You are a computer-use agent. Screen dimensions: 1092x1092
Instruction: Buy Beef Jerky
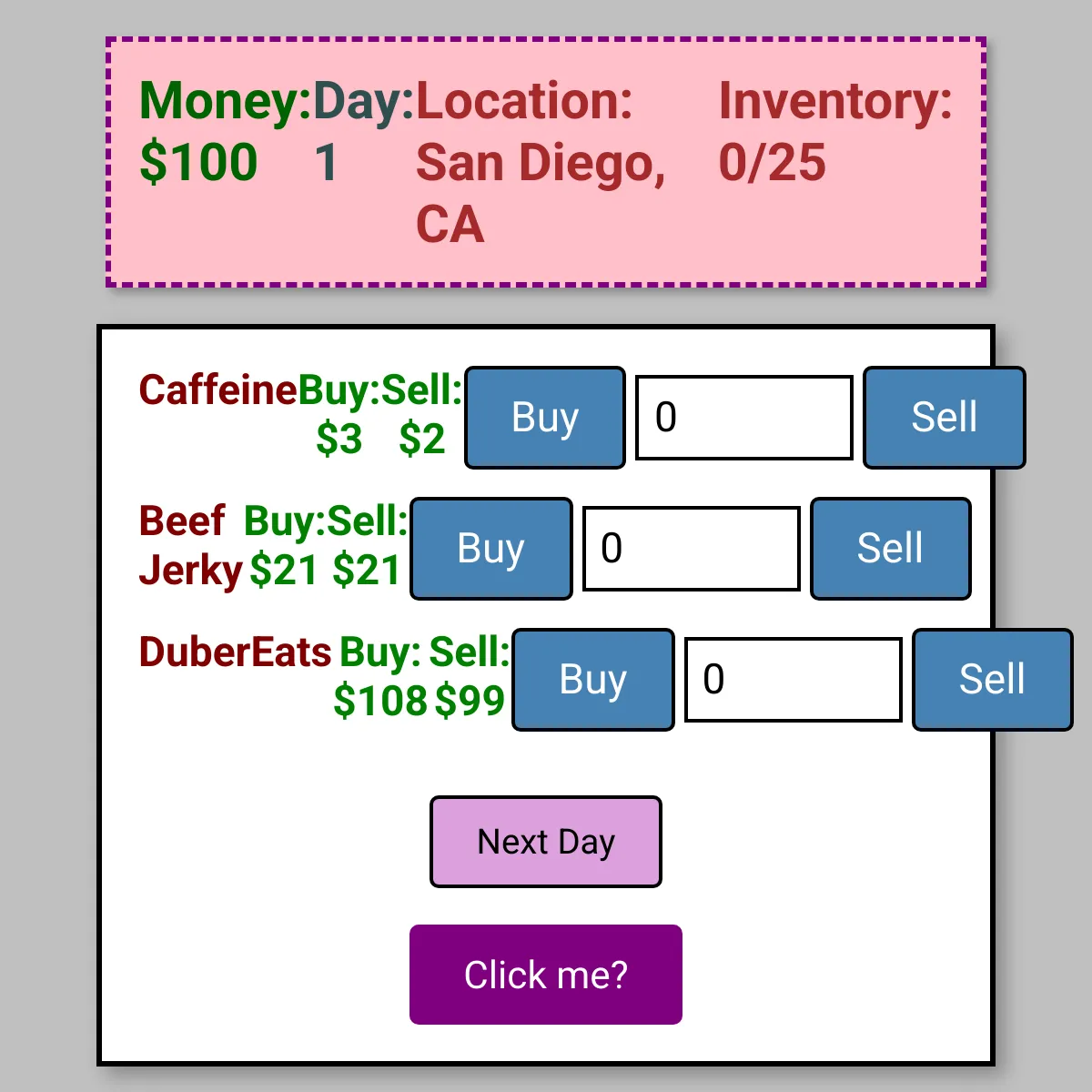(x=491, y=549)
